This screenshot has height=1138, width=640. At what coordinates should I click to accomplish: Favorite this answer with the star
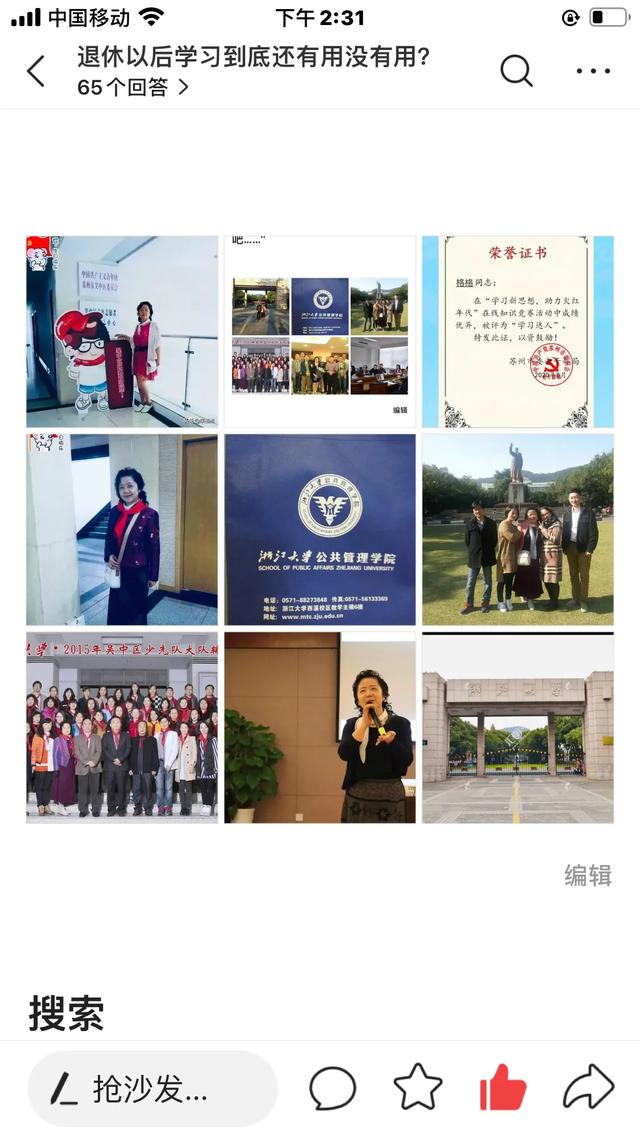418,1088
